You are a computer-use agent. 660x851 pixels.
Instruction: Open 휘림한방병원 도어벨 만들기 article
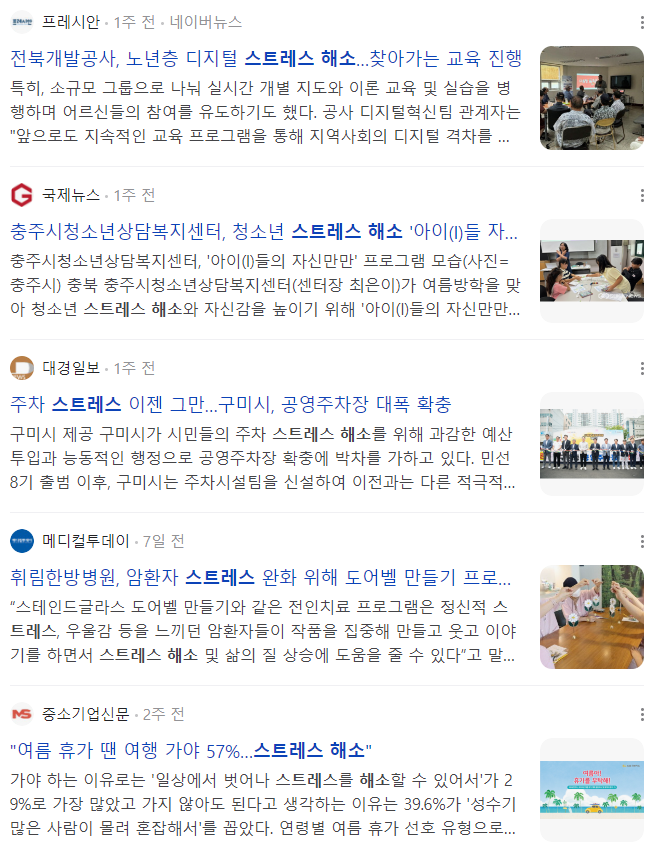click(265, 577)
